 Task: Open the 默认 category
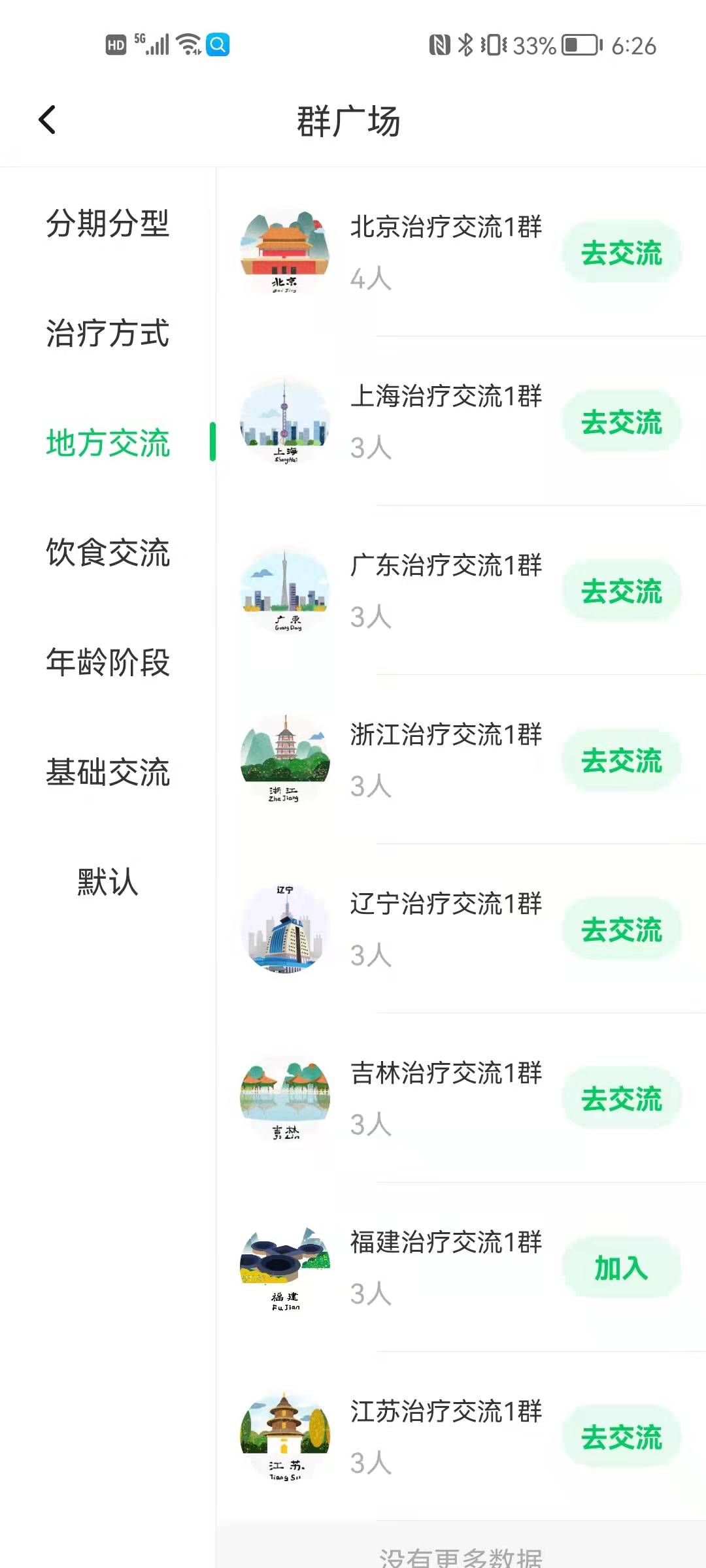tap(108, 882)
